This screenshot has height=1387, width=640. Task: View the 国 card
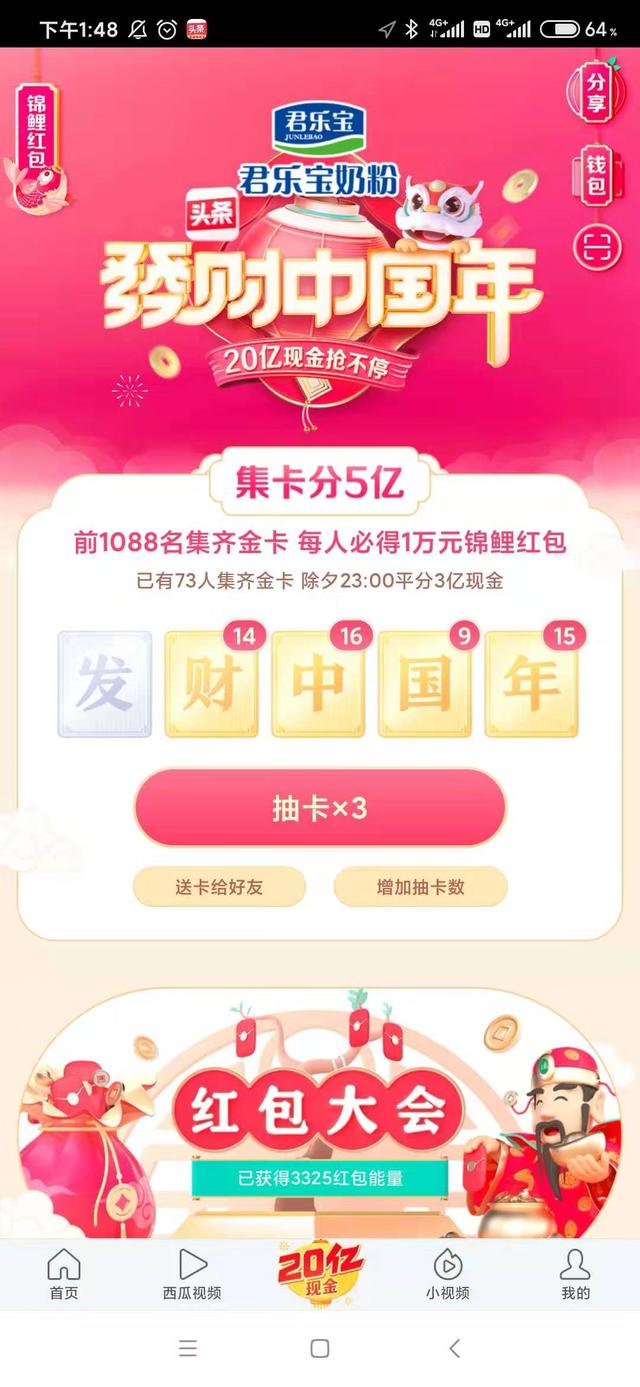pyautogui.click(x=425, y=685)
